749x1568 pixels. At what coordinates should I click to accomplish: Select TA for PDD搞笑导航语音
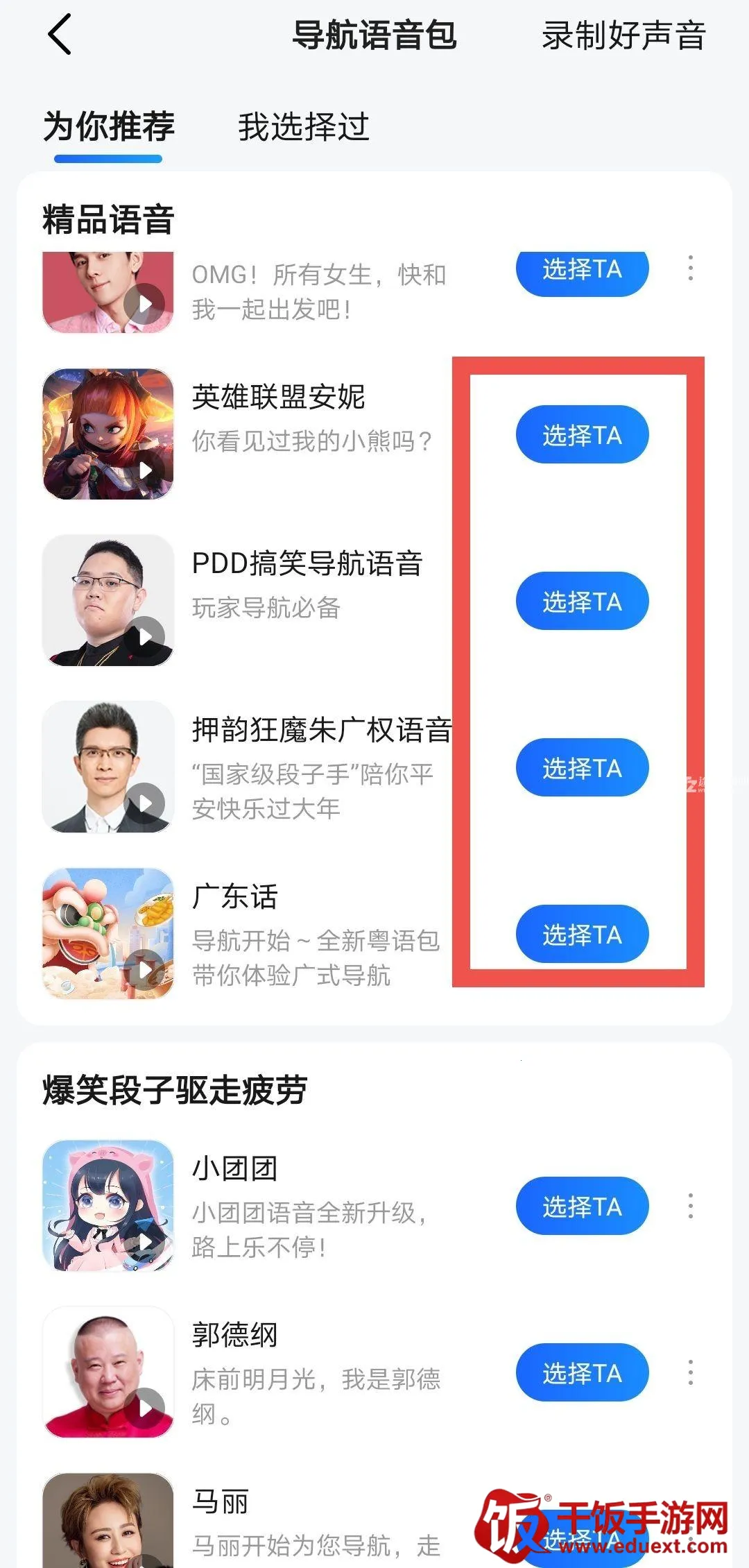(581, 602)
